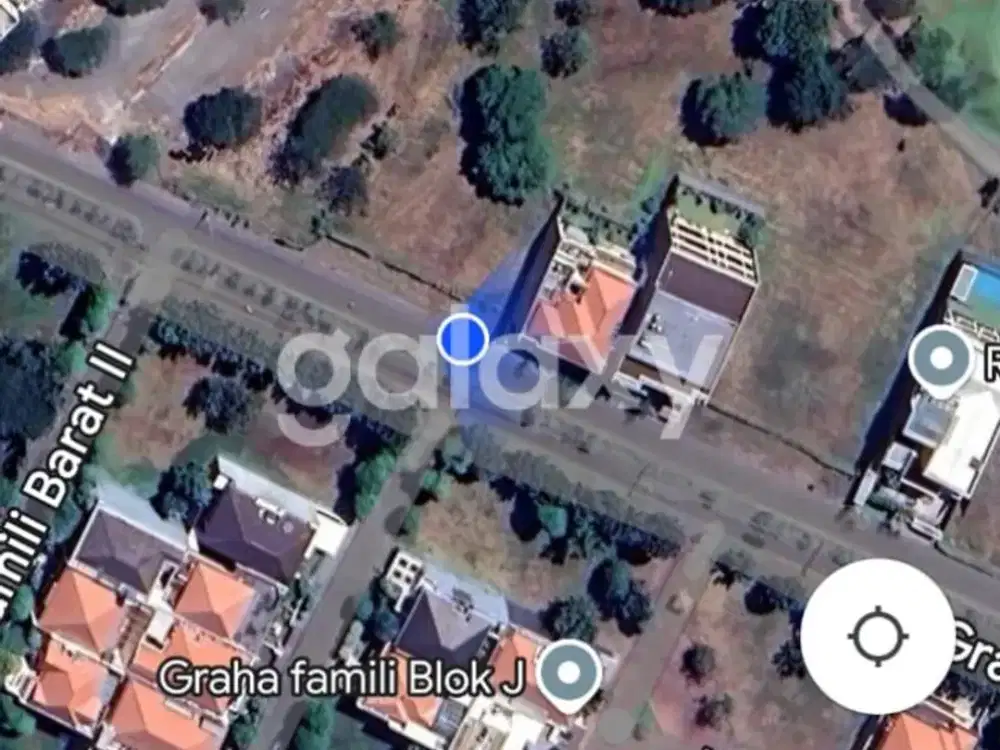The height and width of the screenshot is (750, 1000).
Task: Open the place marker beside the pool house
Action: [x=940, y=358]
